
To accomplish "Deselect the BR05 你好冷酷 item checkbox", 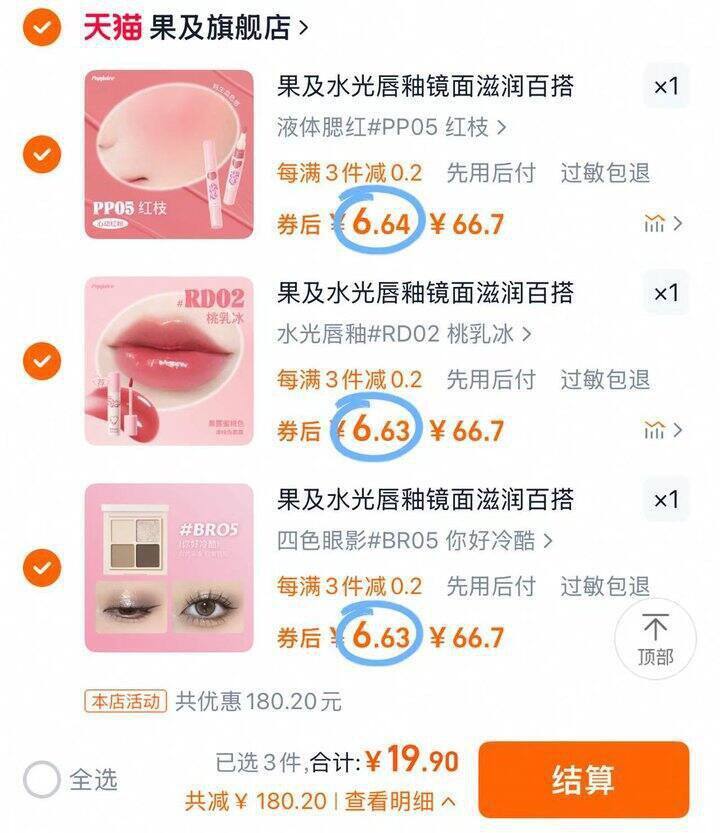I will coord(41,568).
